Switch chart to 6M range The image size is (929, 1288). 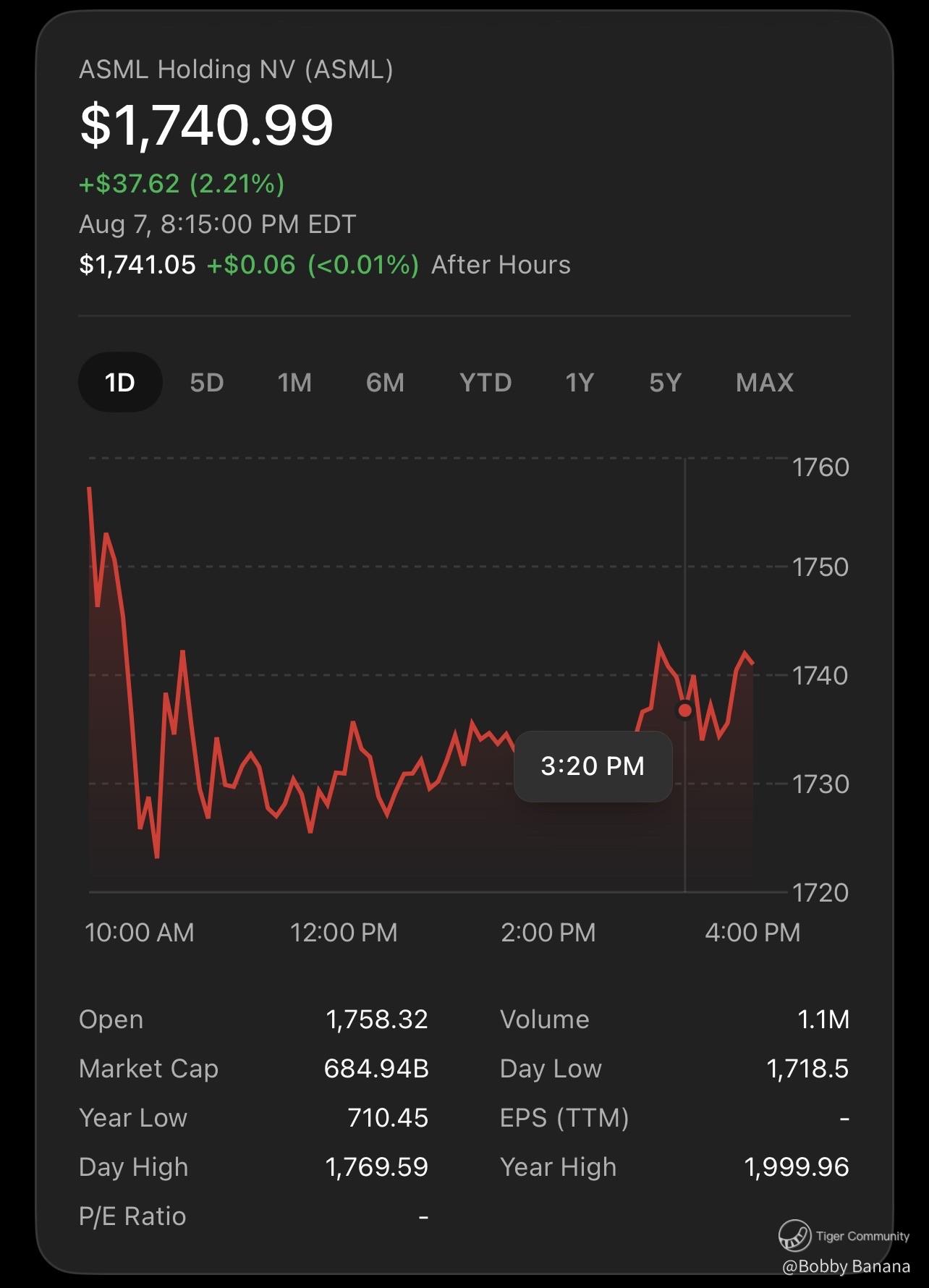tap(385, 382)
